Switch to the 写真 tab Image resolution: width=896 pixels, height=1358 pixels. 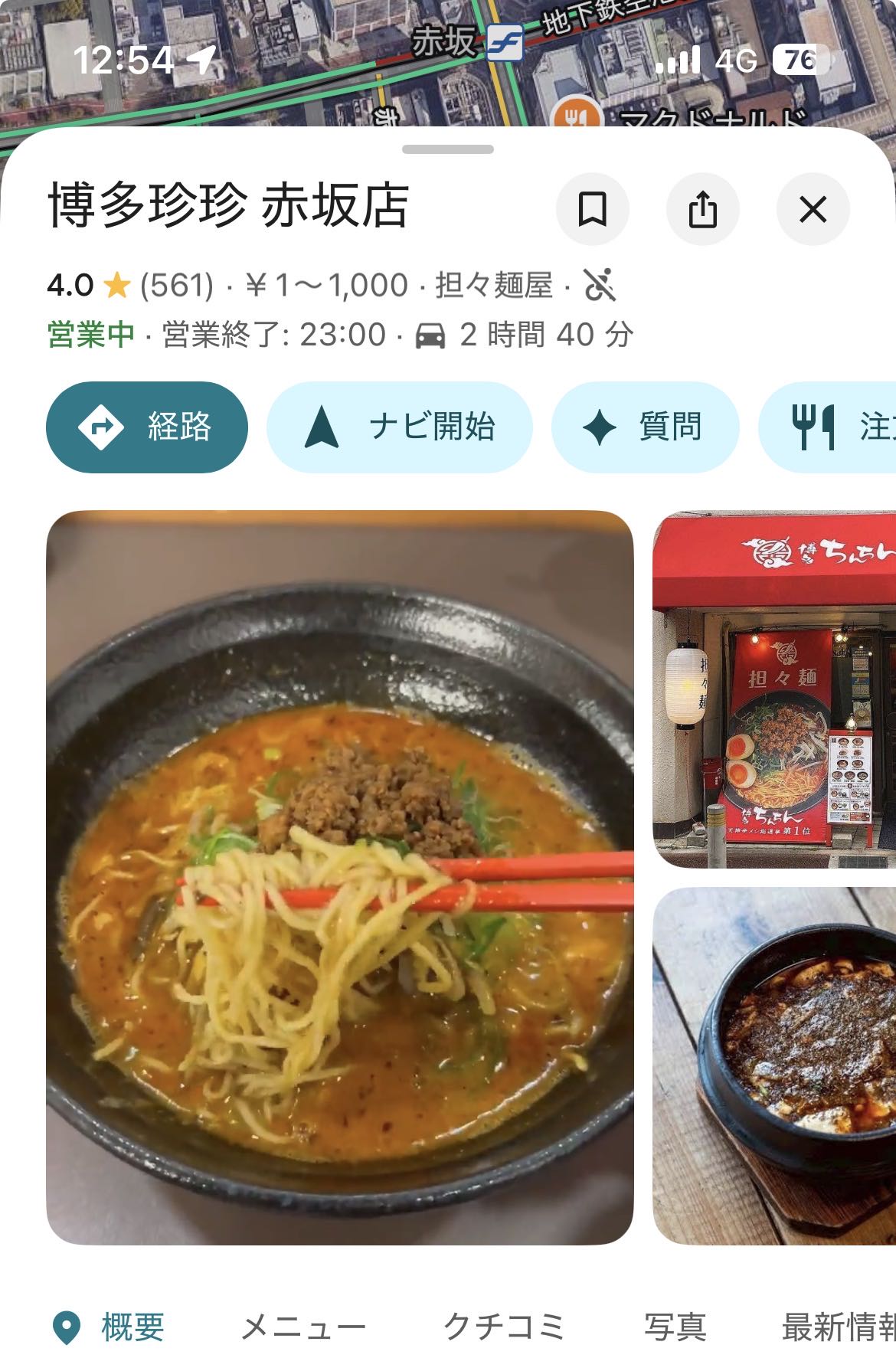pos(674,1327)
